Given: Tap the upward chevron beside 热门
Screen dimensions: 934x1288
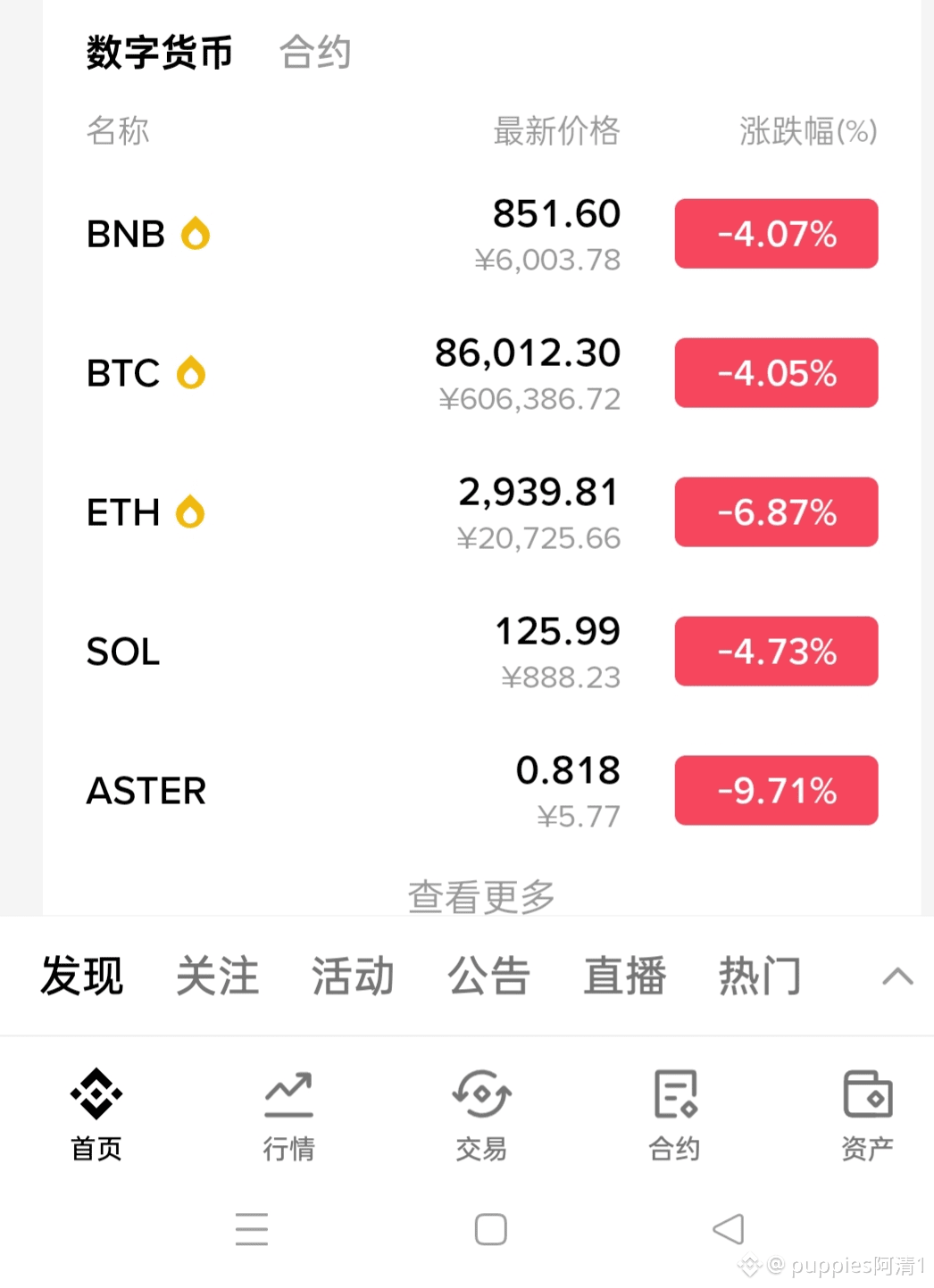Looking at the screenshot, I should point(897,976).
